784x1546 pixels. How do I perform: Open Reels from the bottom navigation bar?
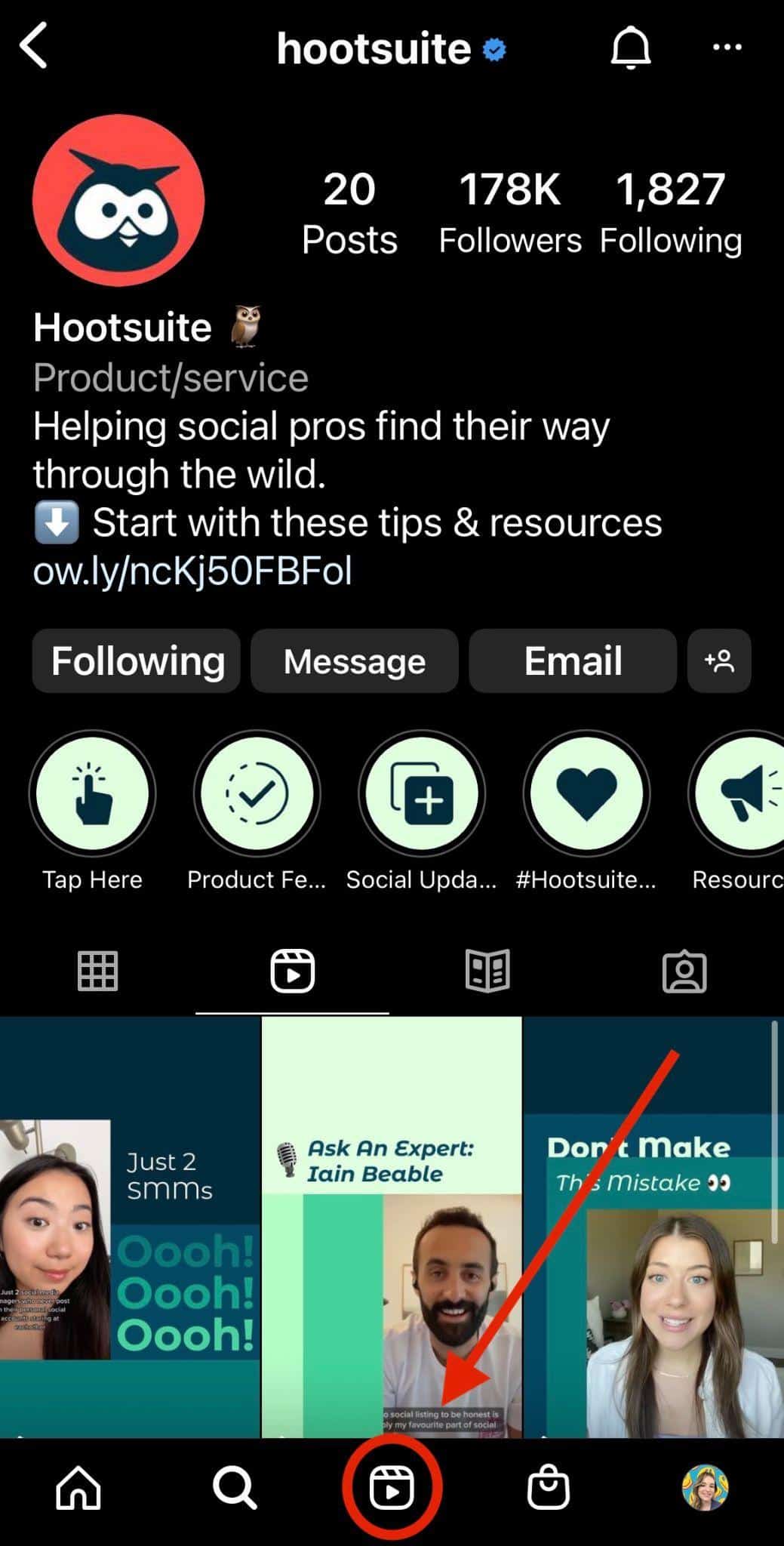[x=392, y=1489]
